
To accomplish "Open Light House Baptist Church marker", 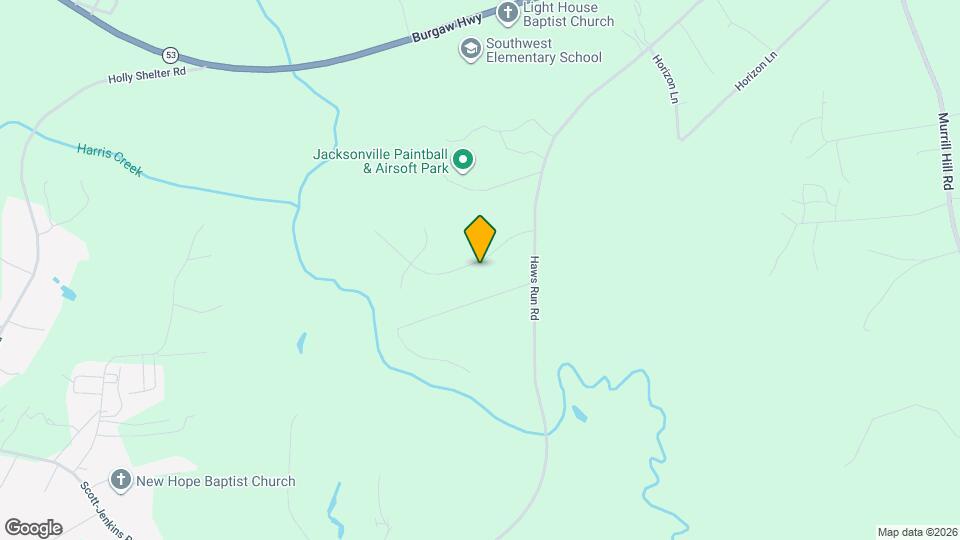I will [x=508, y=13].
